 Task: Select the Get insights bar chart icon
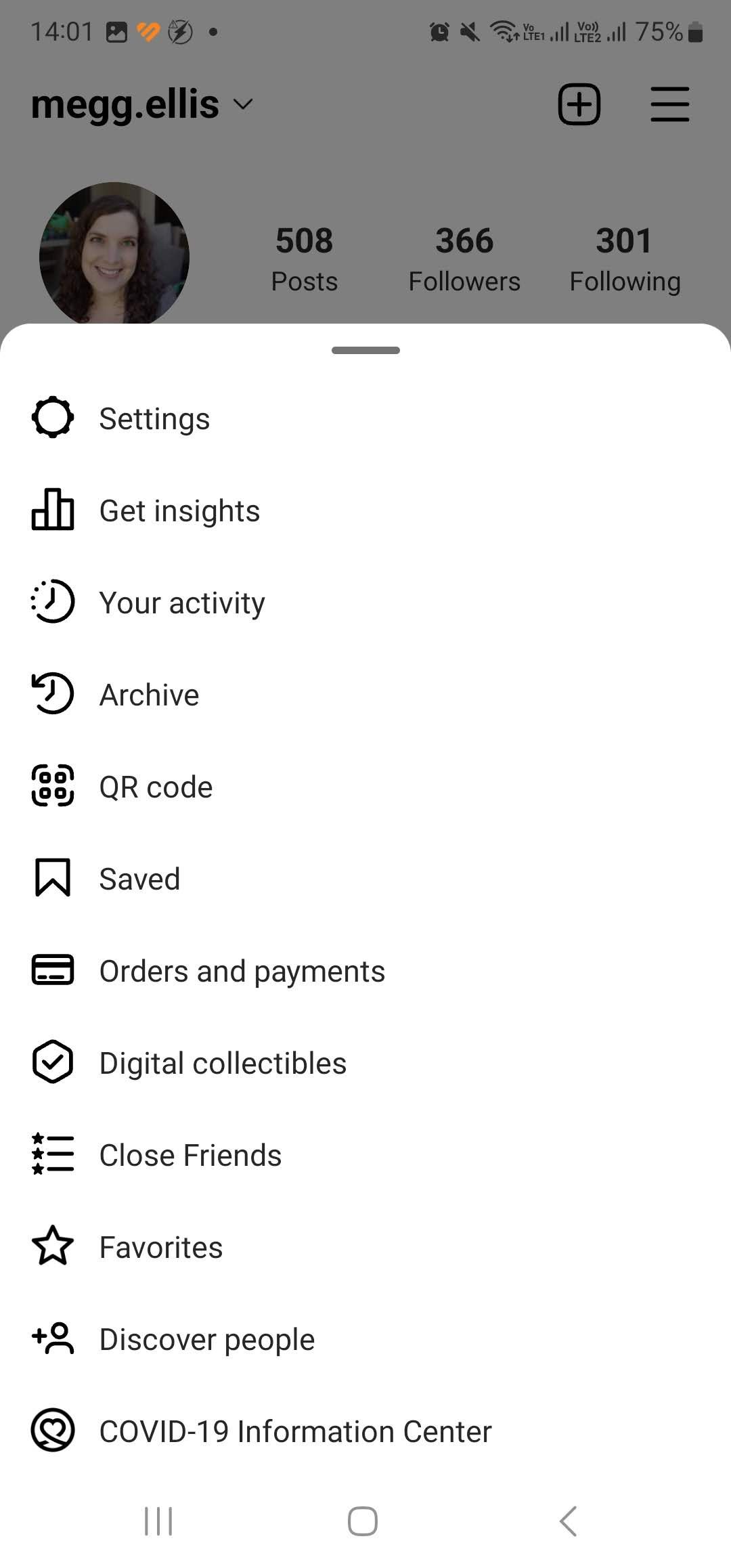53,510
